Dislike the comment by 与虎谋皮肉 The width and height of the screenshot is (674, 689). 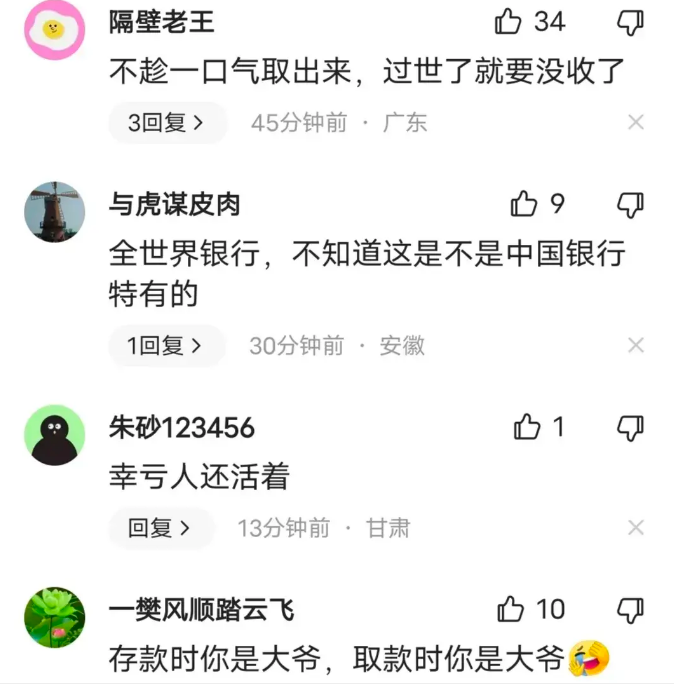tap(630, 204)
